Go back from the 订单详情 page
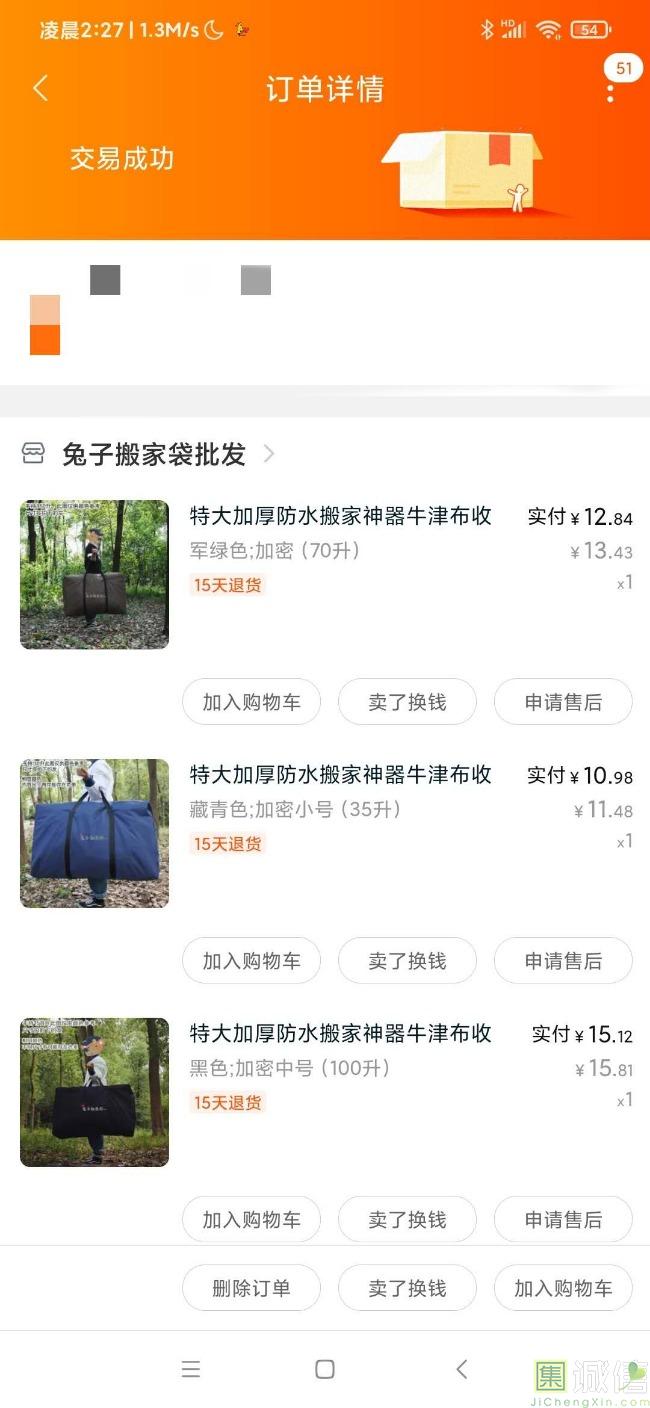Image resolution: width=650 pixels, height=1408 pixels. [x=40, y=89]
